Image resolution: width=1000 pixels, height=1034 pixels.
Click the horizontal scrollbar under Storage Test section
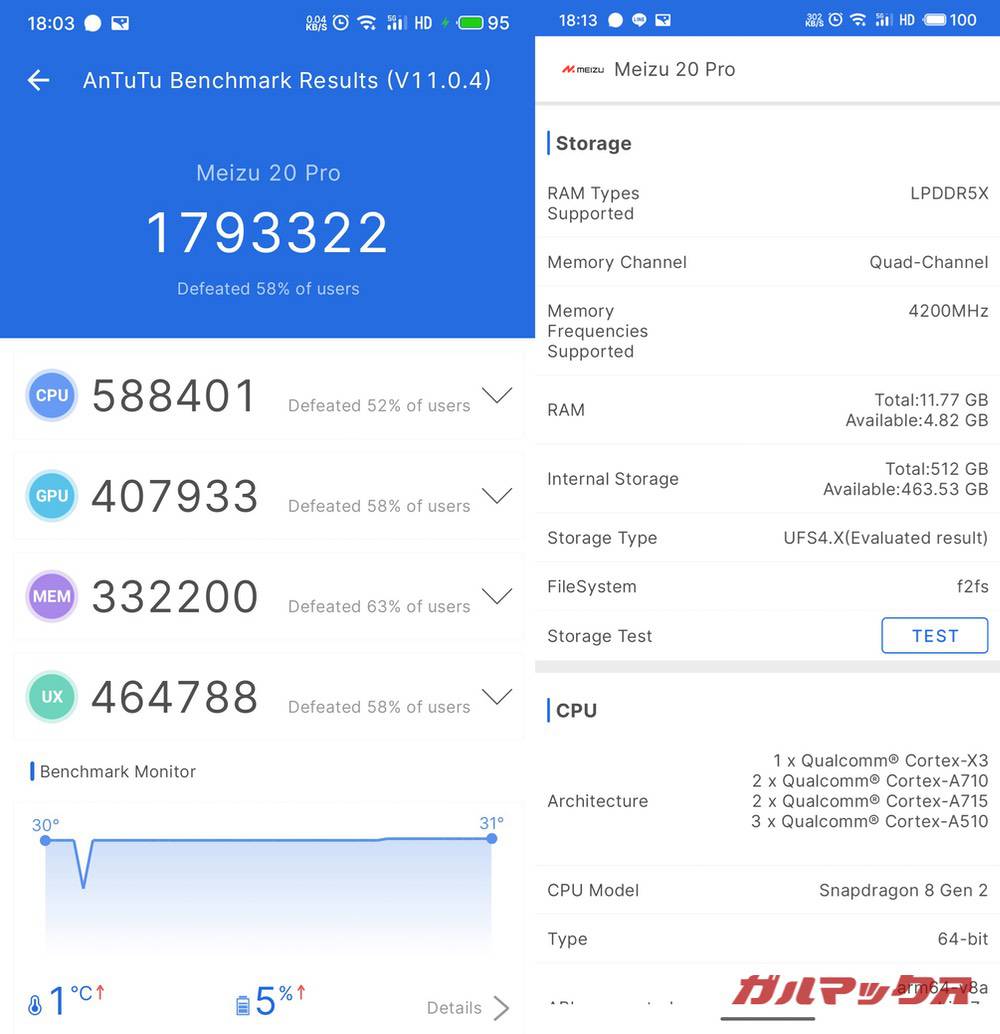coord(768,665)
